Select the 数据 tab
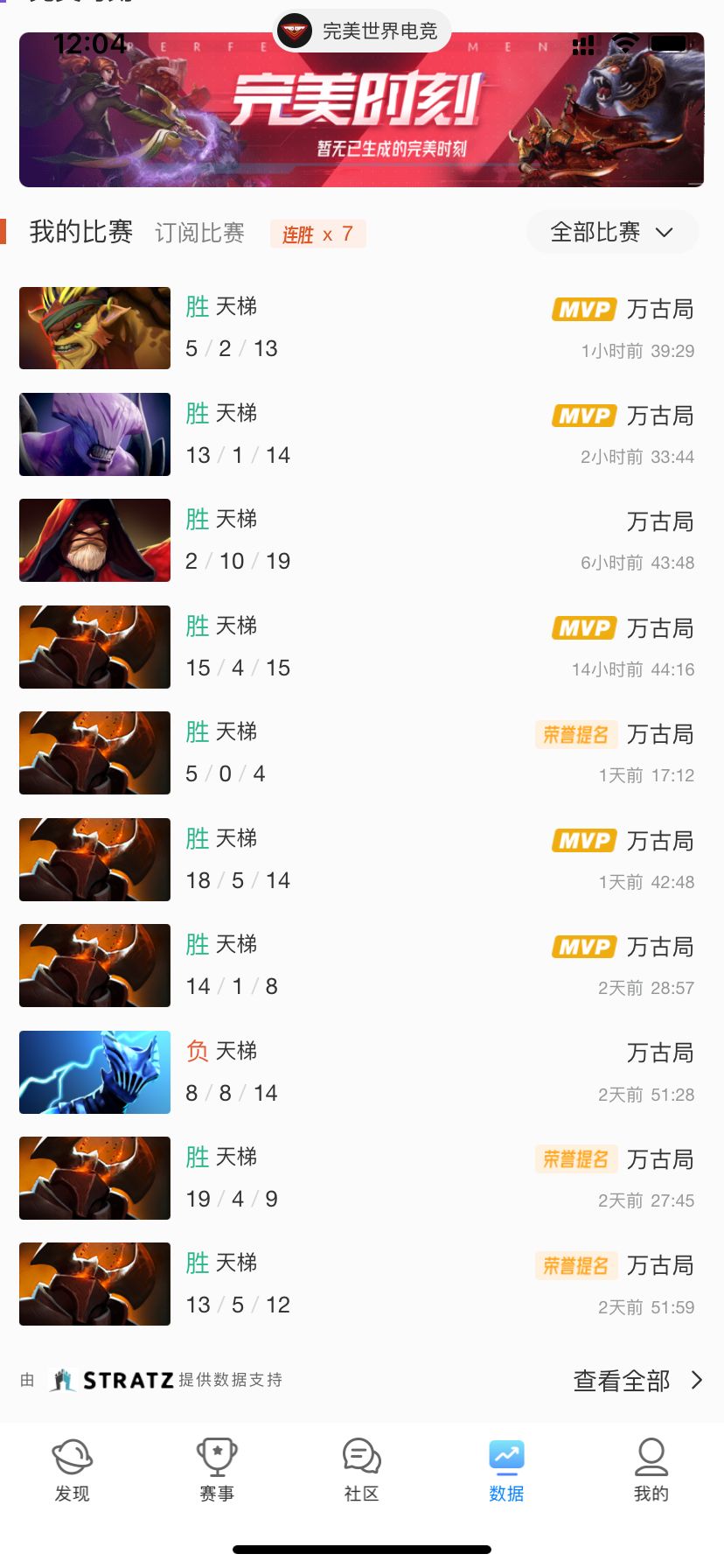 pos(506,1470)
